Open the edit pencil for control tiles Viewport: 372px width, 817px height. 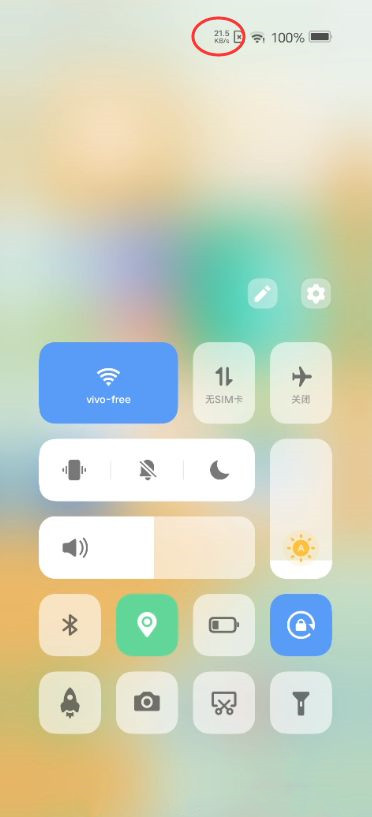click(263, 294)
